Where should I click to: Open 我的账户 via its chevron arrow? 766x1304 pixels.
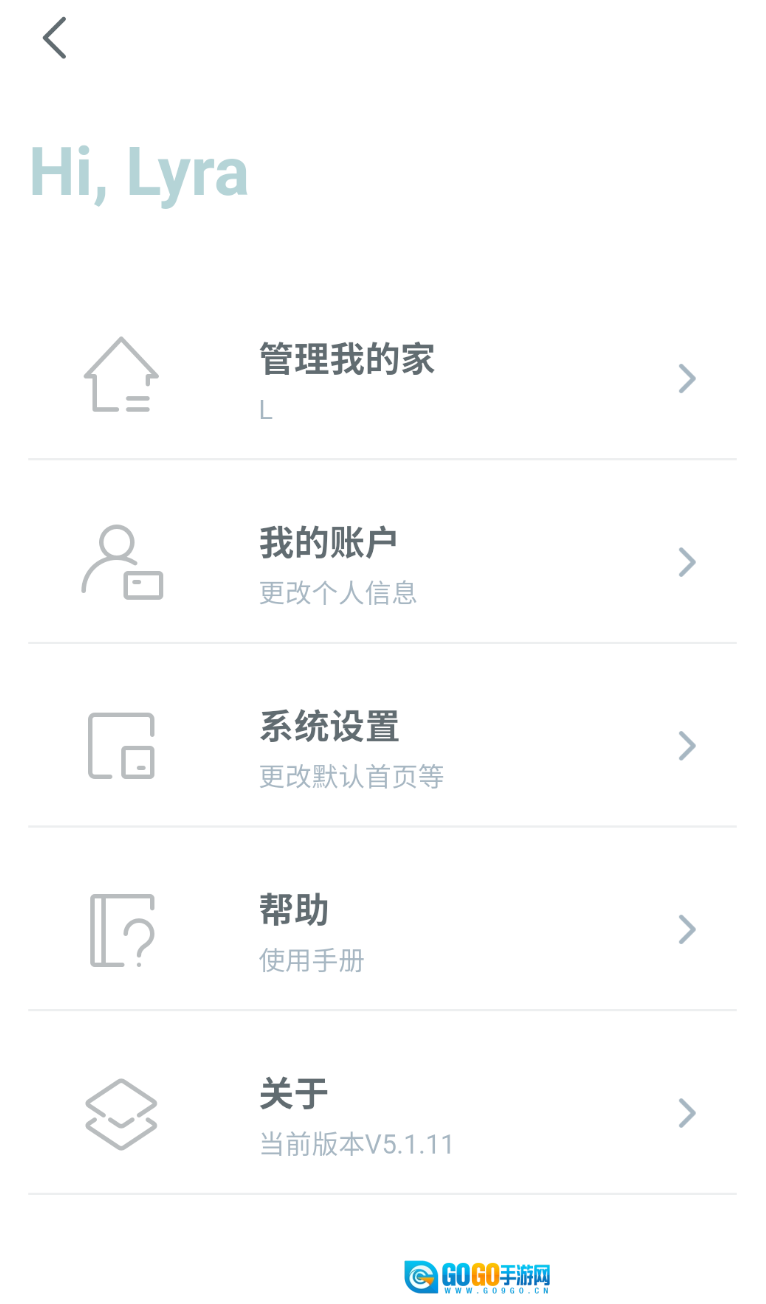(687, 562)
